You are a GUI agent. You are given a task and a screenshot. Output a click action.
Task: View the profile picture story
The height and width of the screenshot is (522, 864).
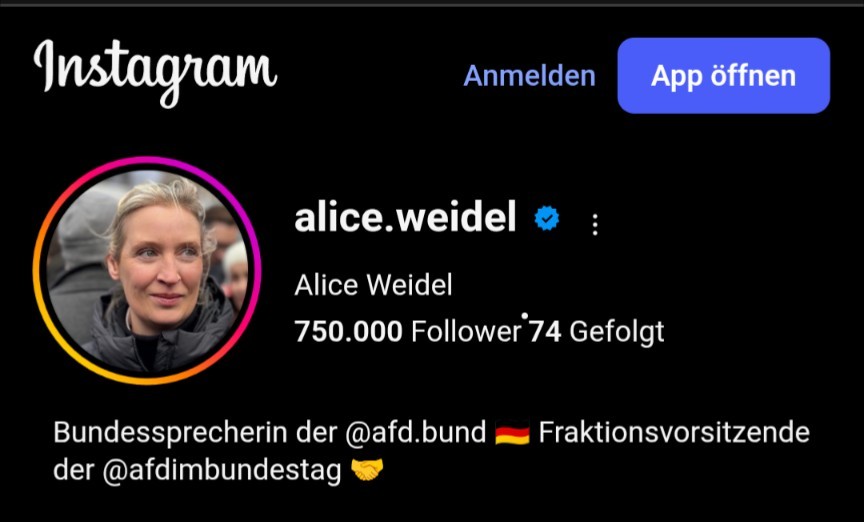[147, 270]
